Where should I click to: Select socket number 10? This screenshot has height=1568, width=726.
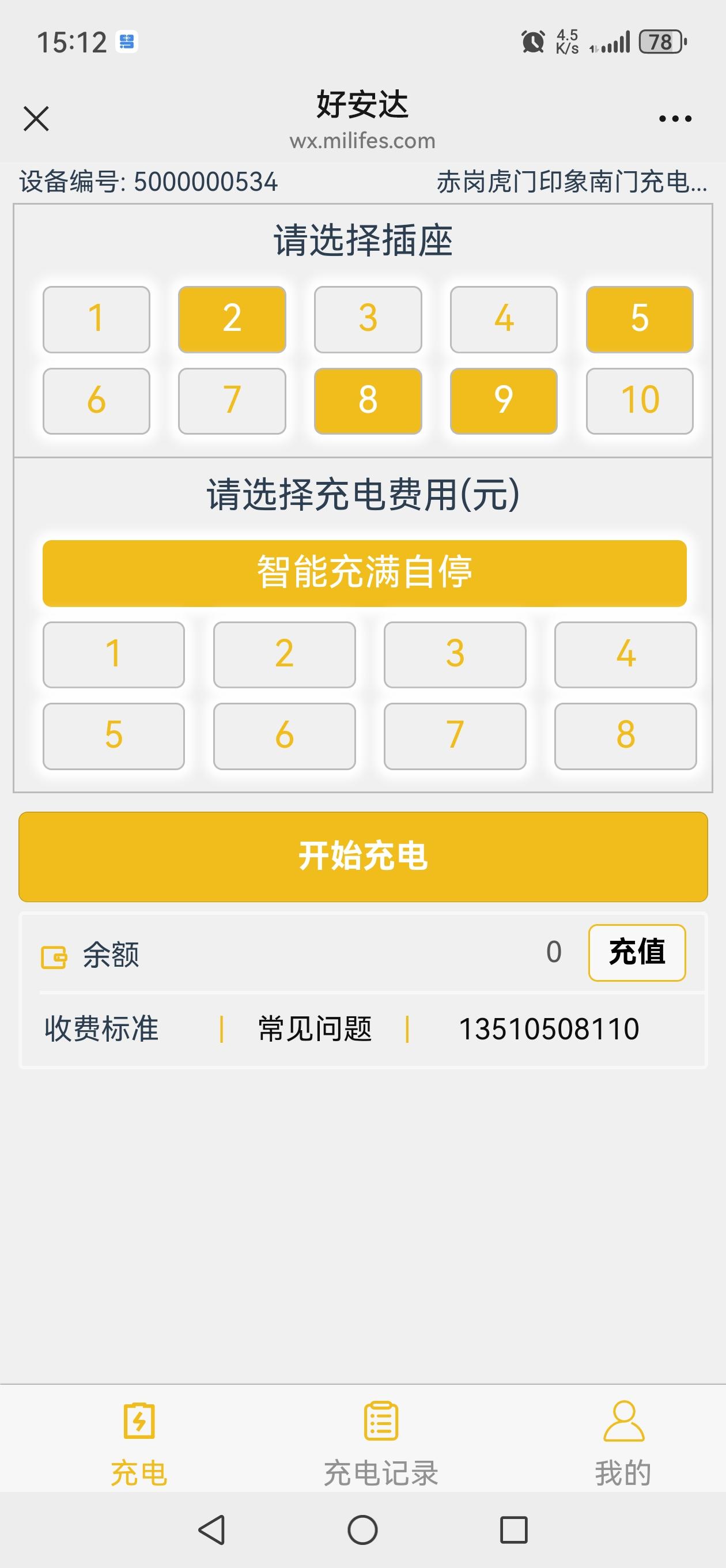coord(639,401)
